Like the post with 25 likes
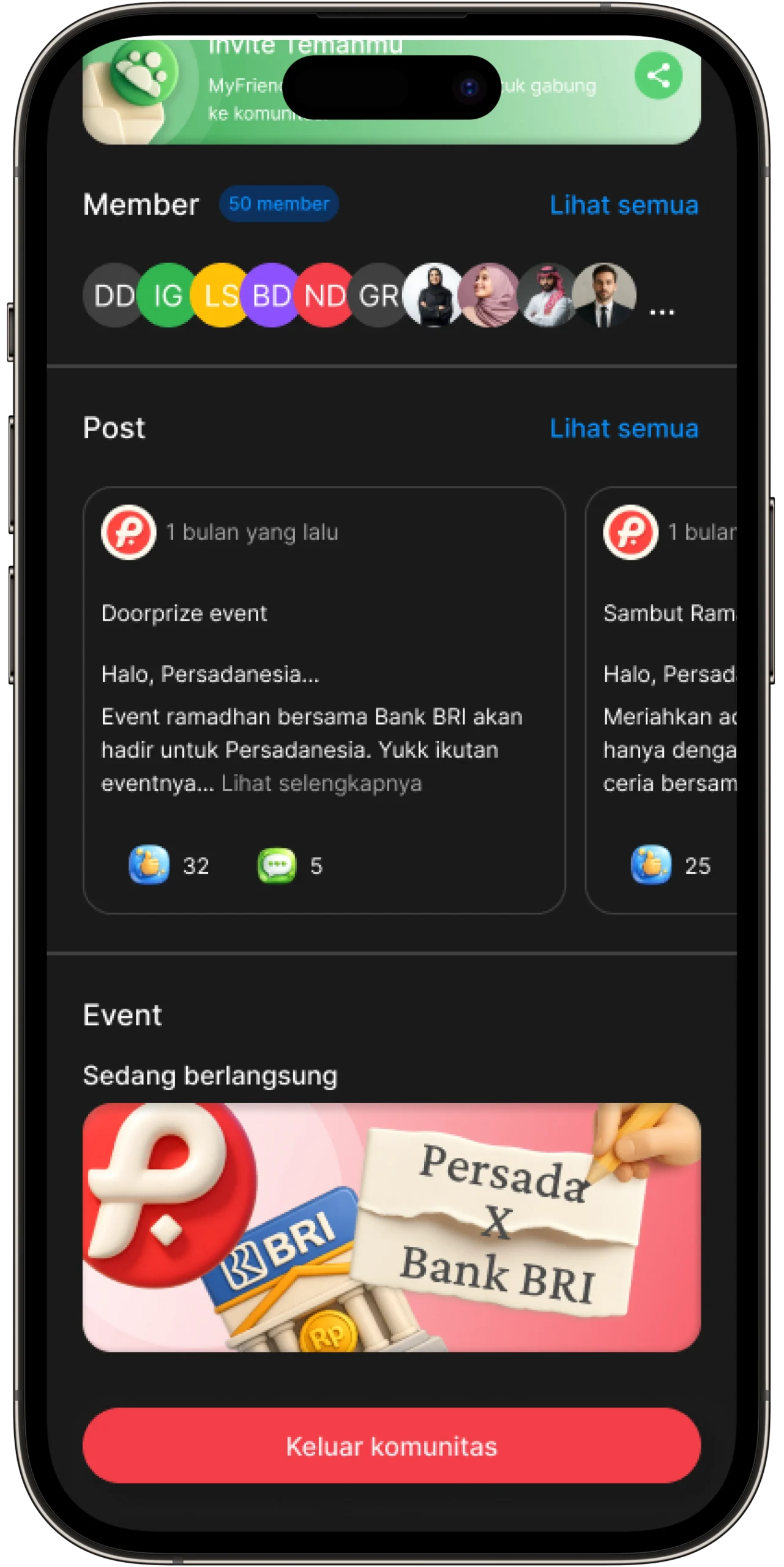Viewport: 784px width, 1567px height. tap(651, 865)
